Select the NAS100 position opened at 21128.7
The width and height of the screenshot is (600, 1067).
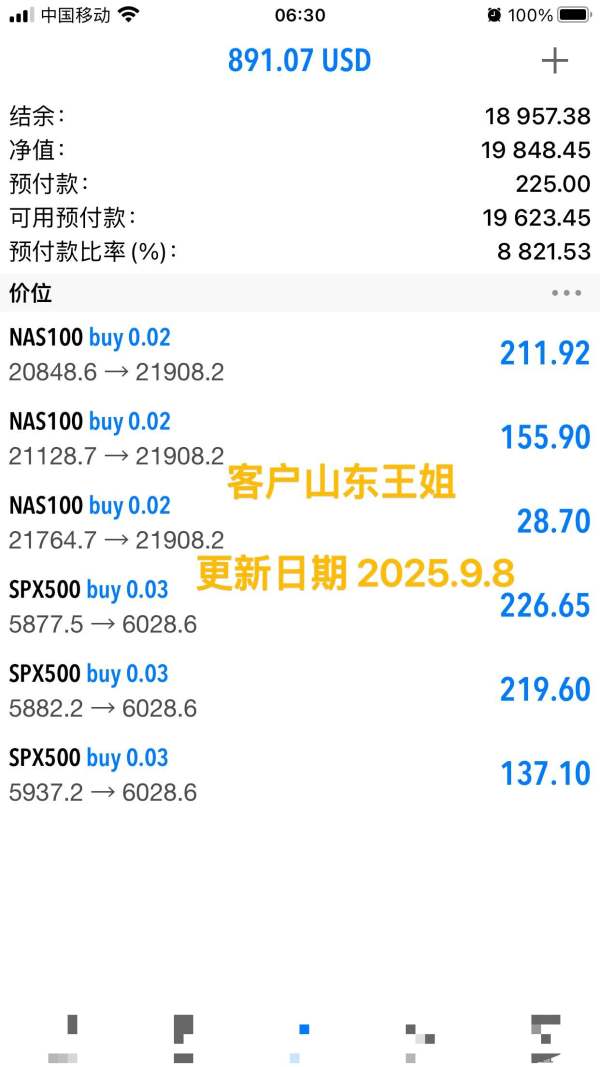tap(300, 438)
